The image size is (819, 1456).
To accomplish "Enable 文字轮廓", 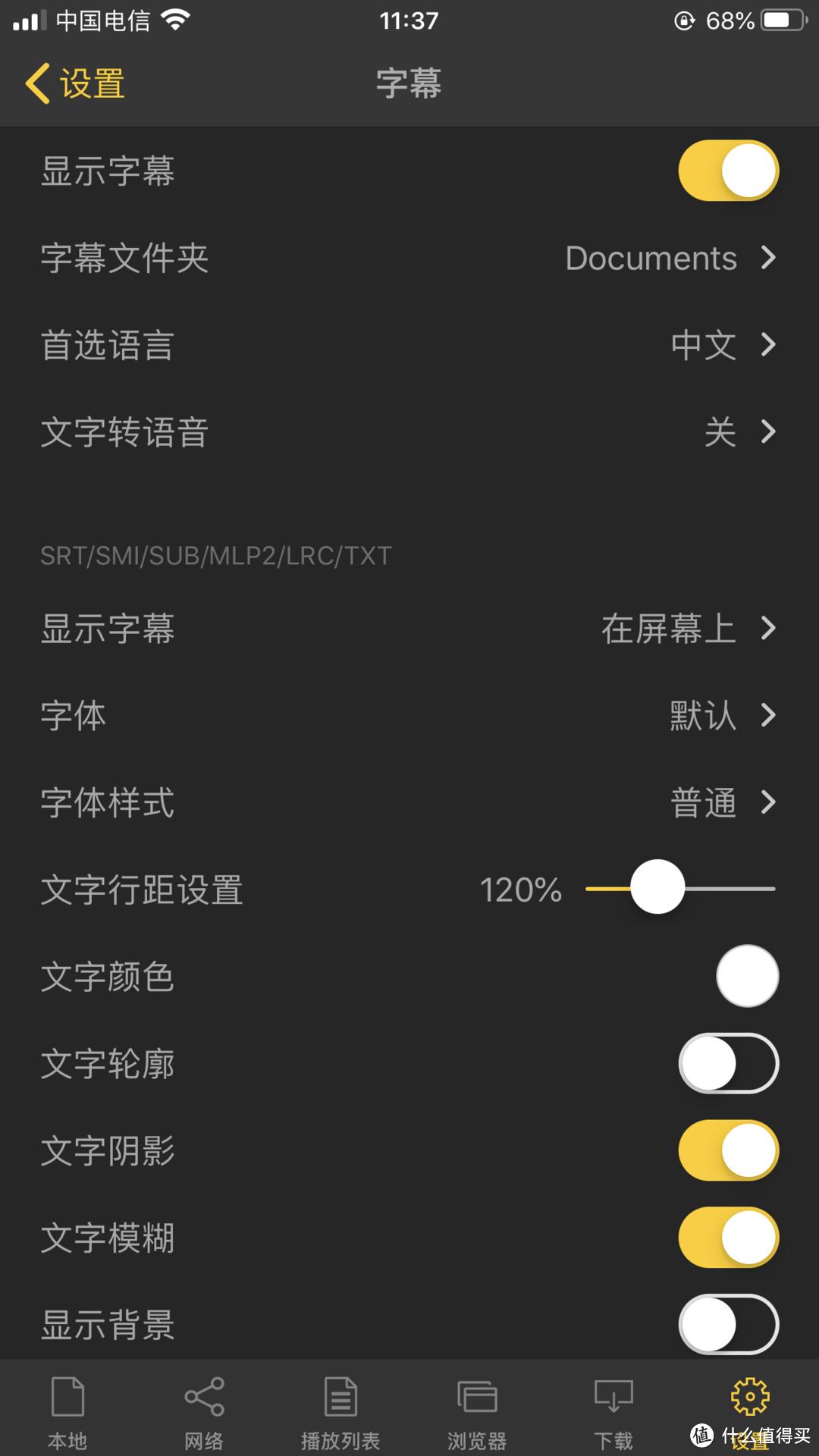I will (x=728, y=1063).
